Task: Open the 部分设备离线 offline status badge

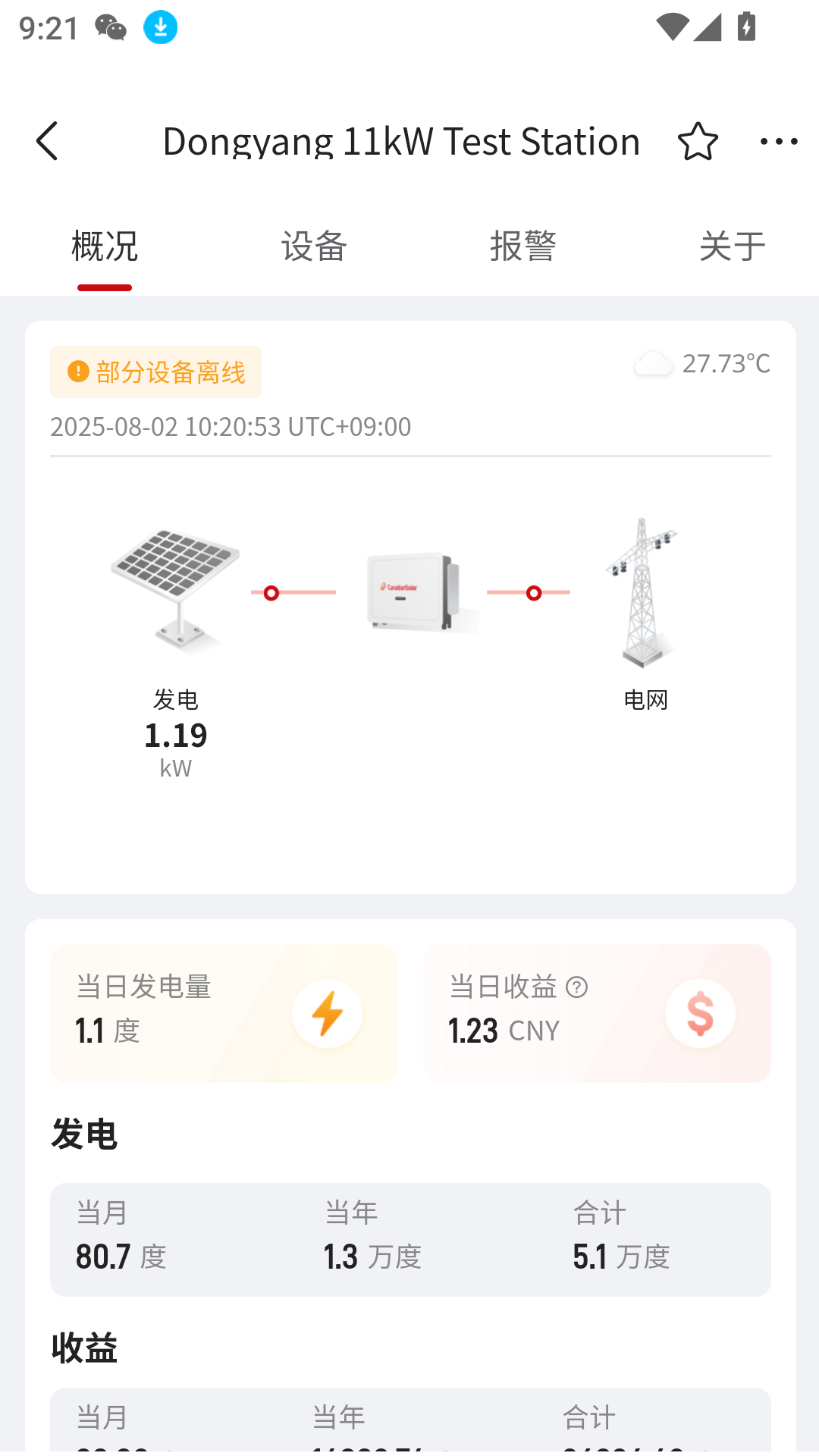Action: click(x=156, y=372)
